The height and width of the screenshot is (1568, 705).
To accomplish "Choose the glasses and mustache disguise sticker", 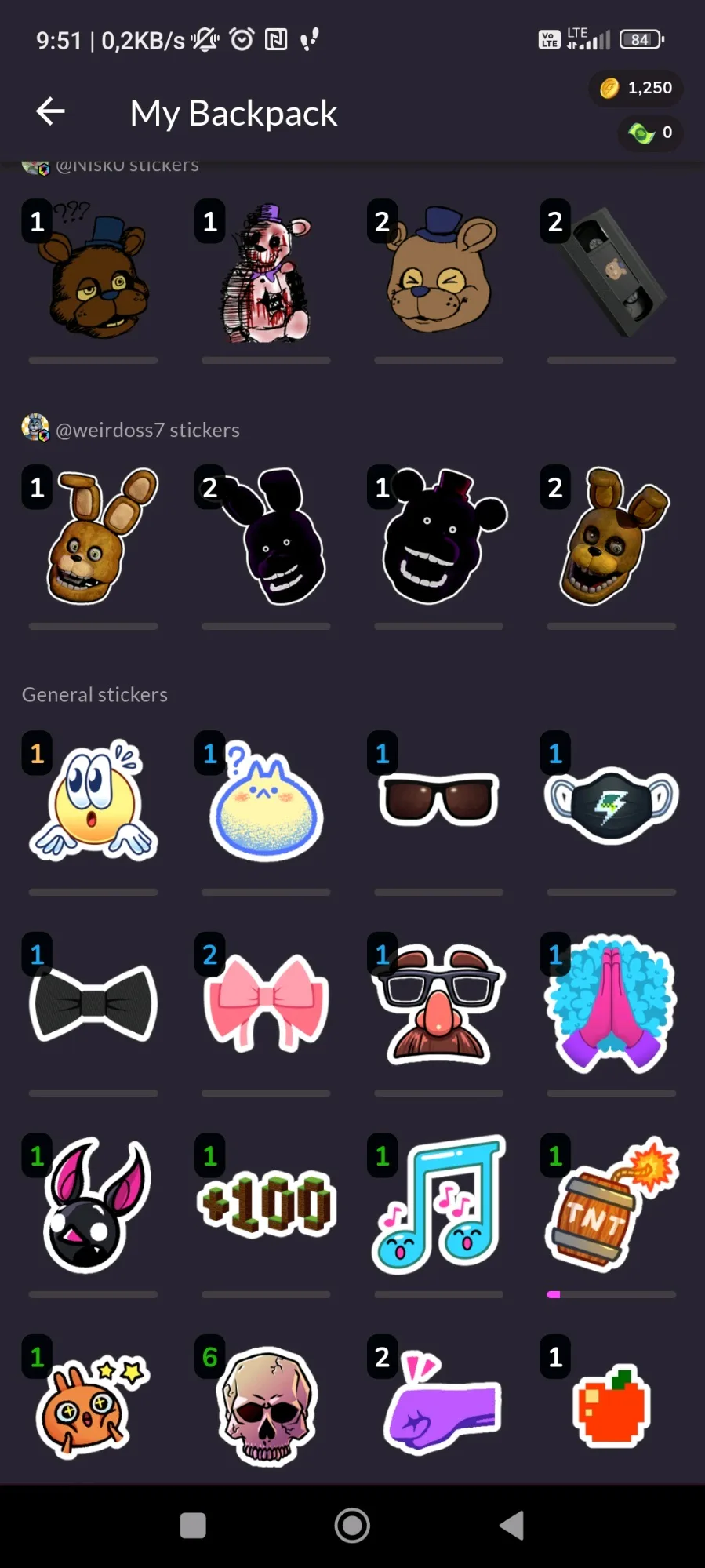I will coord(439,1005).
